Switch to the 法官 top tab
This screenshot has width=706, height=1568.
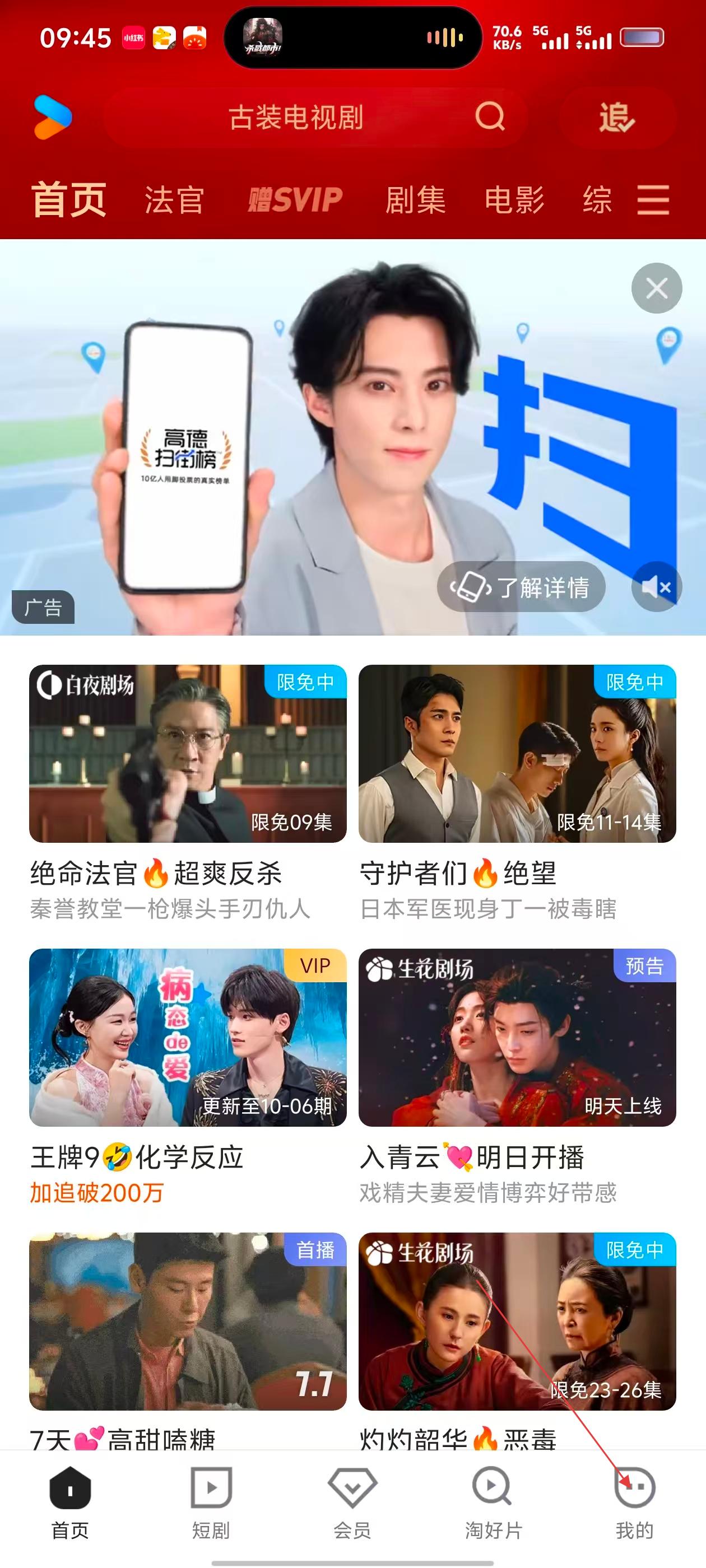174,200
